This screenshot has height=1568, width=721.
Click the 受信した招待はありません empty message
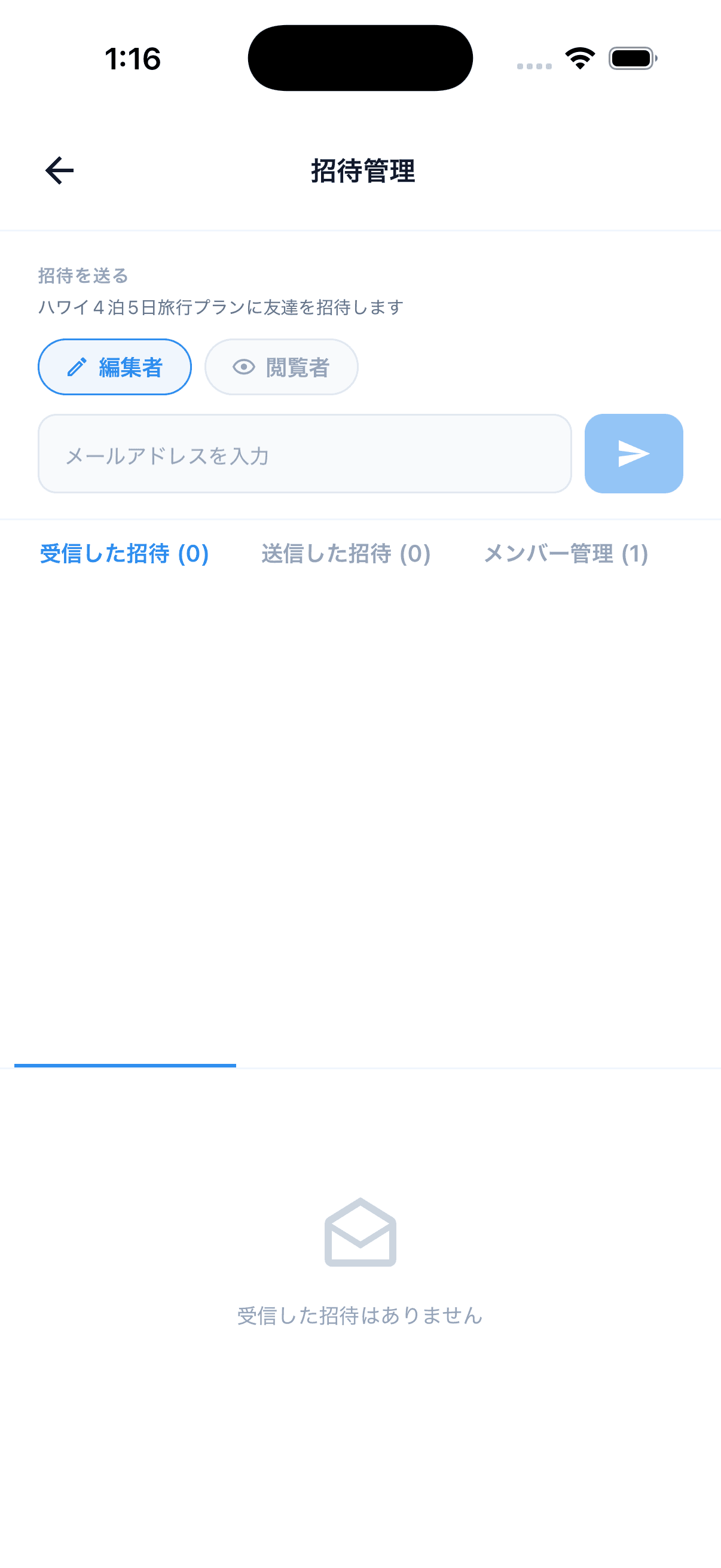360,1316
